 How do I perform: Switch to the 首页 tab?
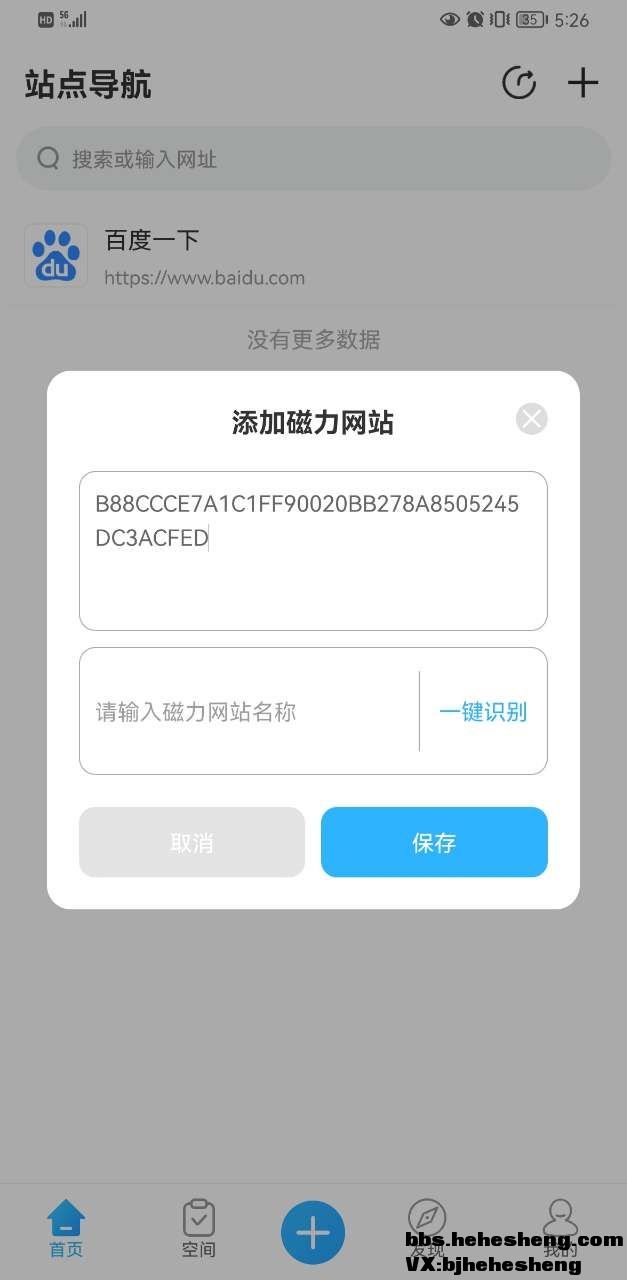(x=66, y=1229)
